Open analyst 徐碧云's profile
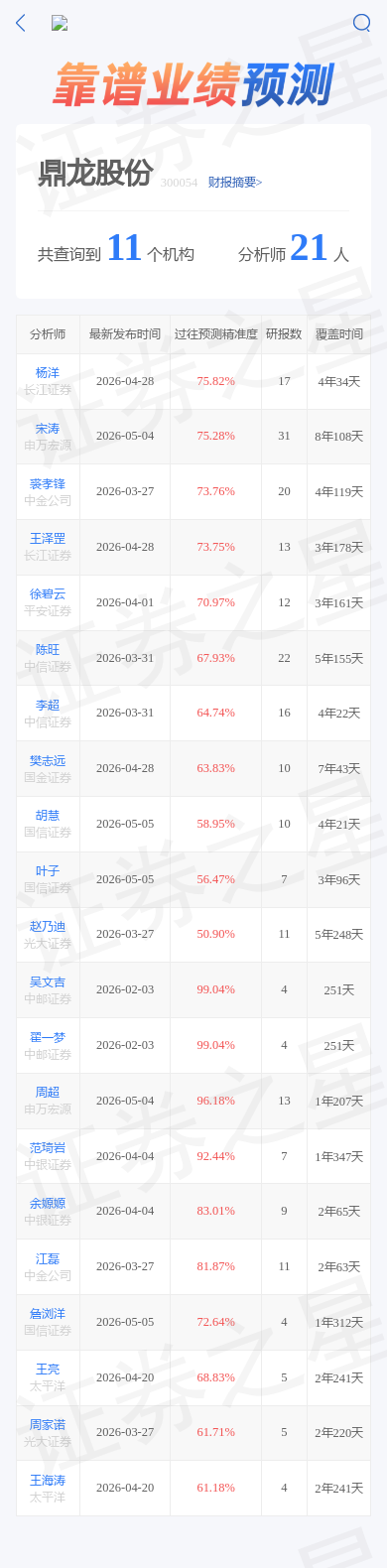Screen dimensions: 387x1568 pos(48,594)
